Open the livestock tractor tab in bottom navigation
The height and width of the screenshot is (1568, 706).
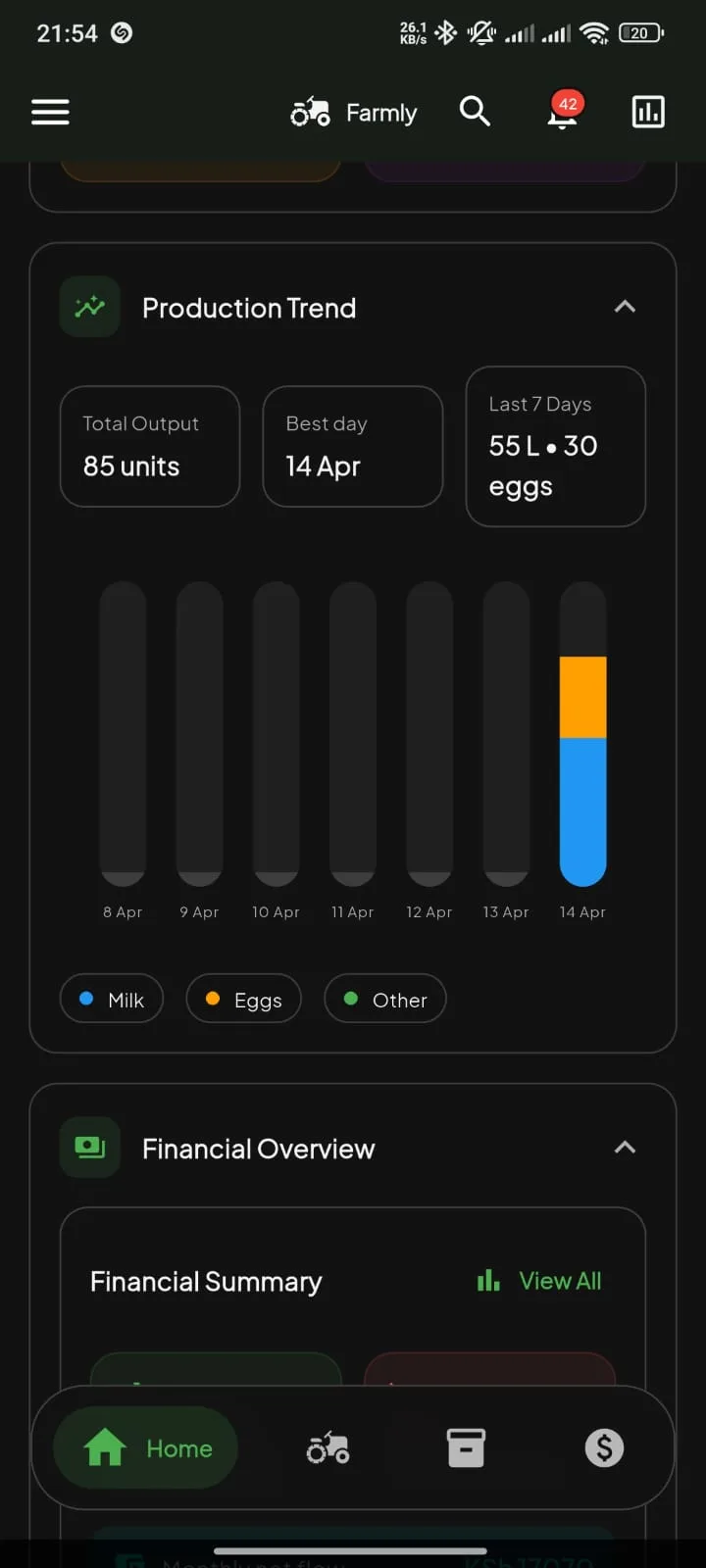327,1447
